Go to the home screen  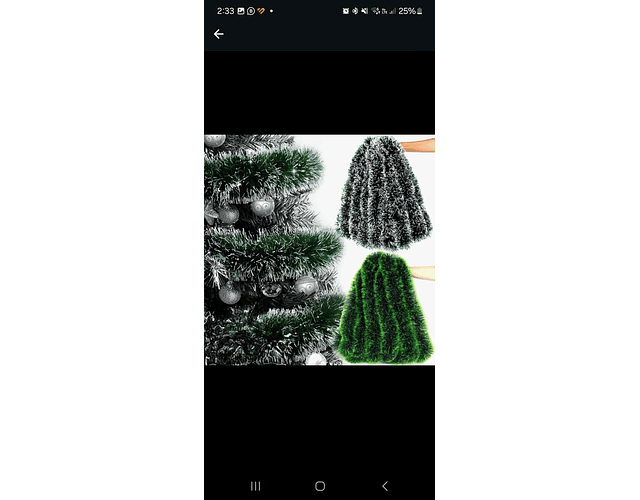[320, 486]
